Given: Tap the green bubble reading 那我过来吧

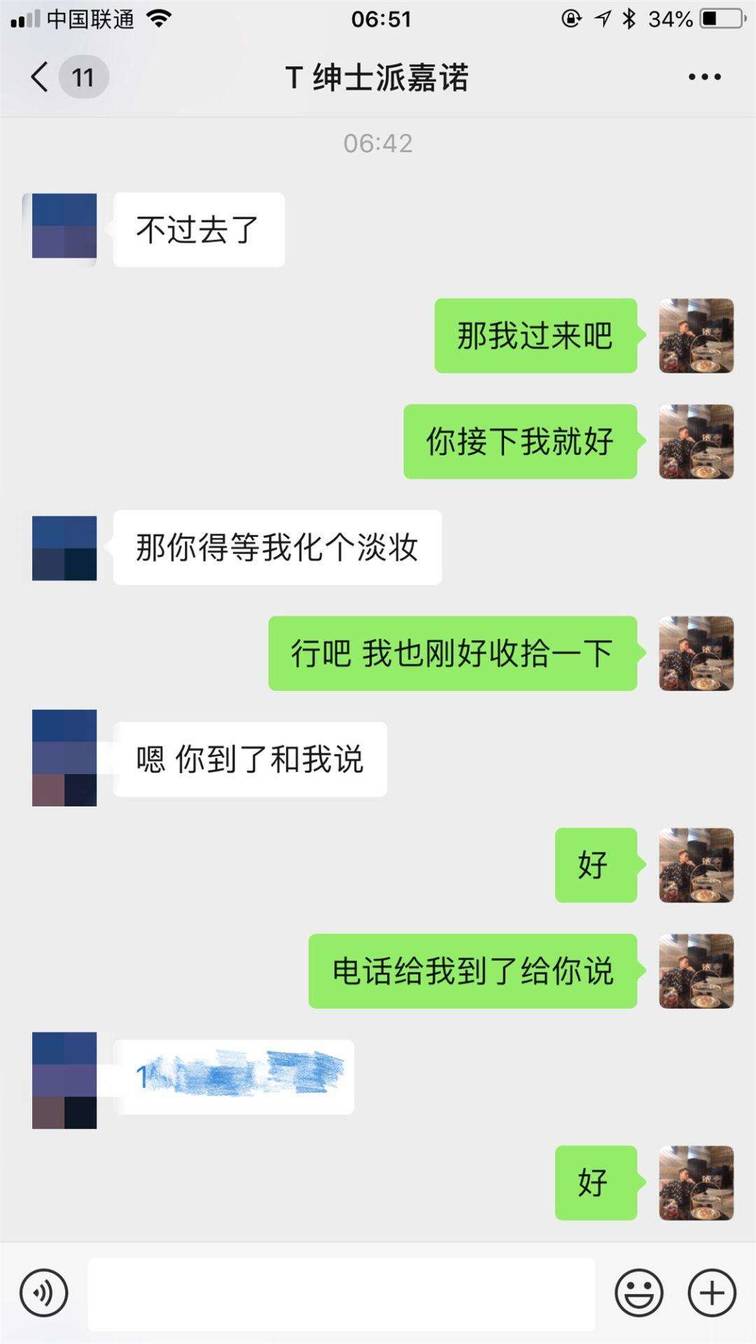Looking at the screenshot, I should click(536, 337).
